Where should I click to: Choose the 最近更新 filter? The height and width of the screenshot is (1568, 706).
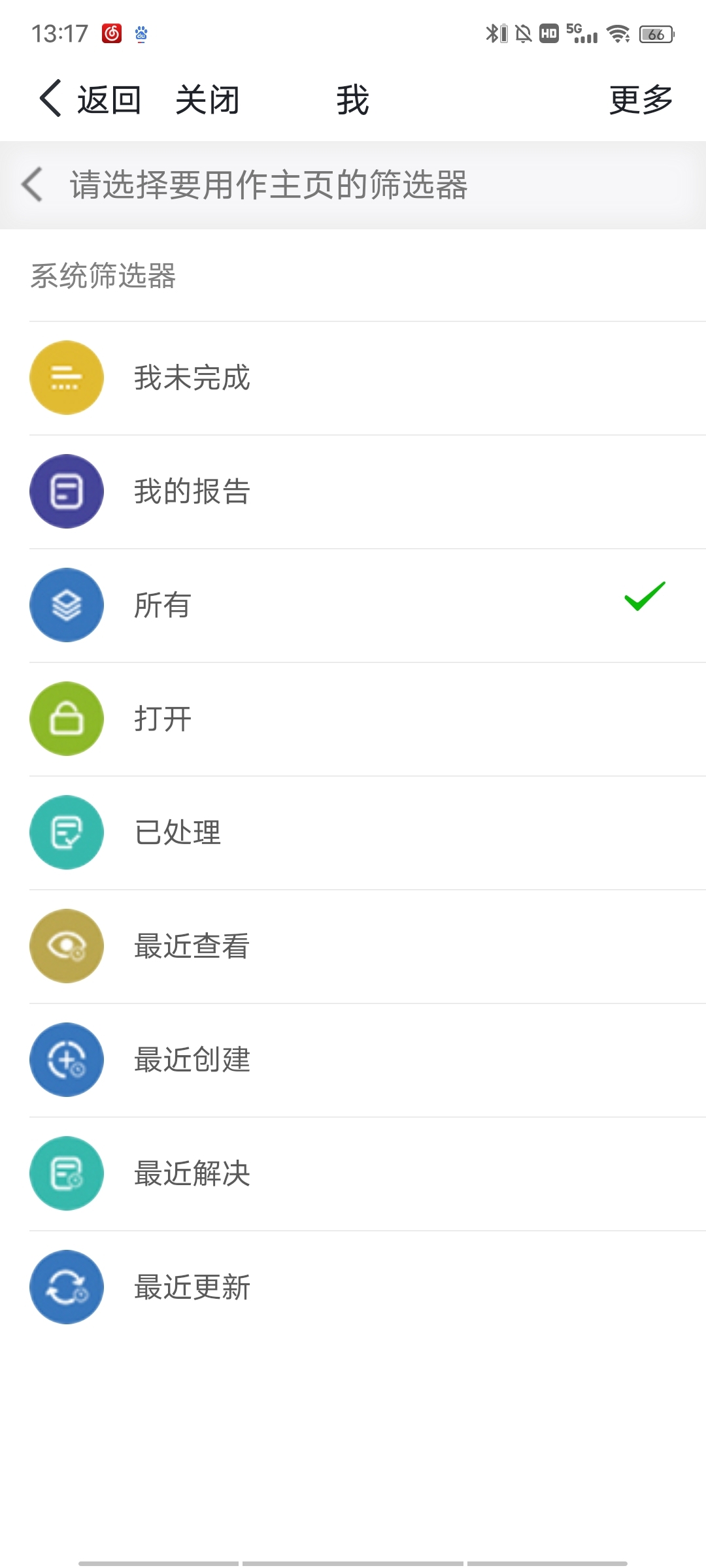coord(192,1287)
